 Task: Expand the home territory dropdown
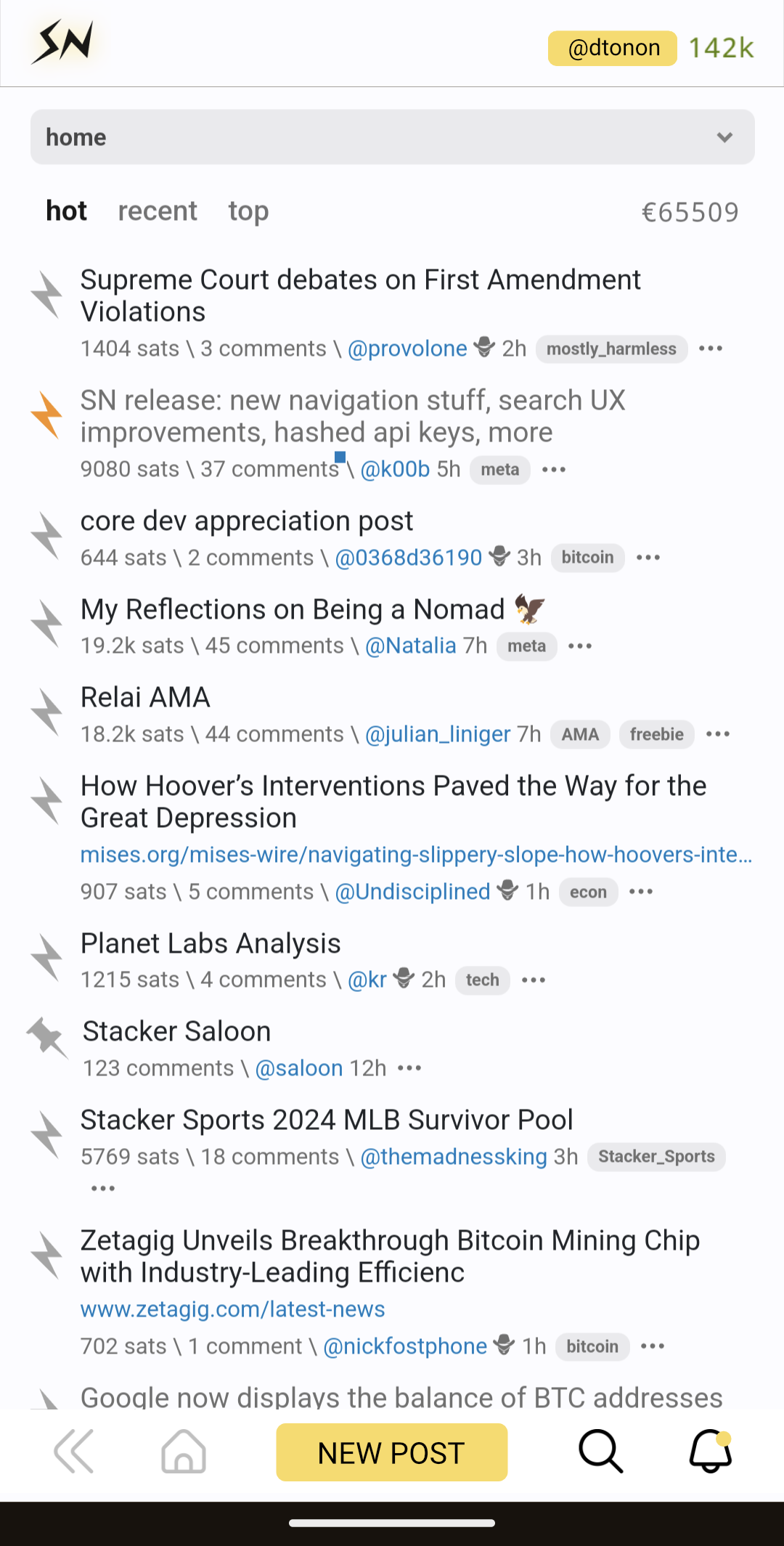(x=392, y=137)
